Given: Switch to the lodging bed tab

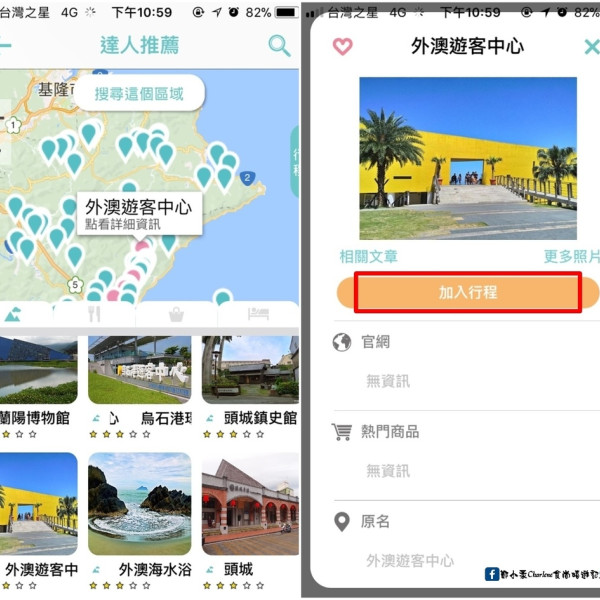Looking at the screenshot, I should [x=258, y=314].
